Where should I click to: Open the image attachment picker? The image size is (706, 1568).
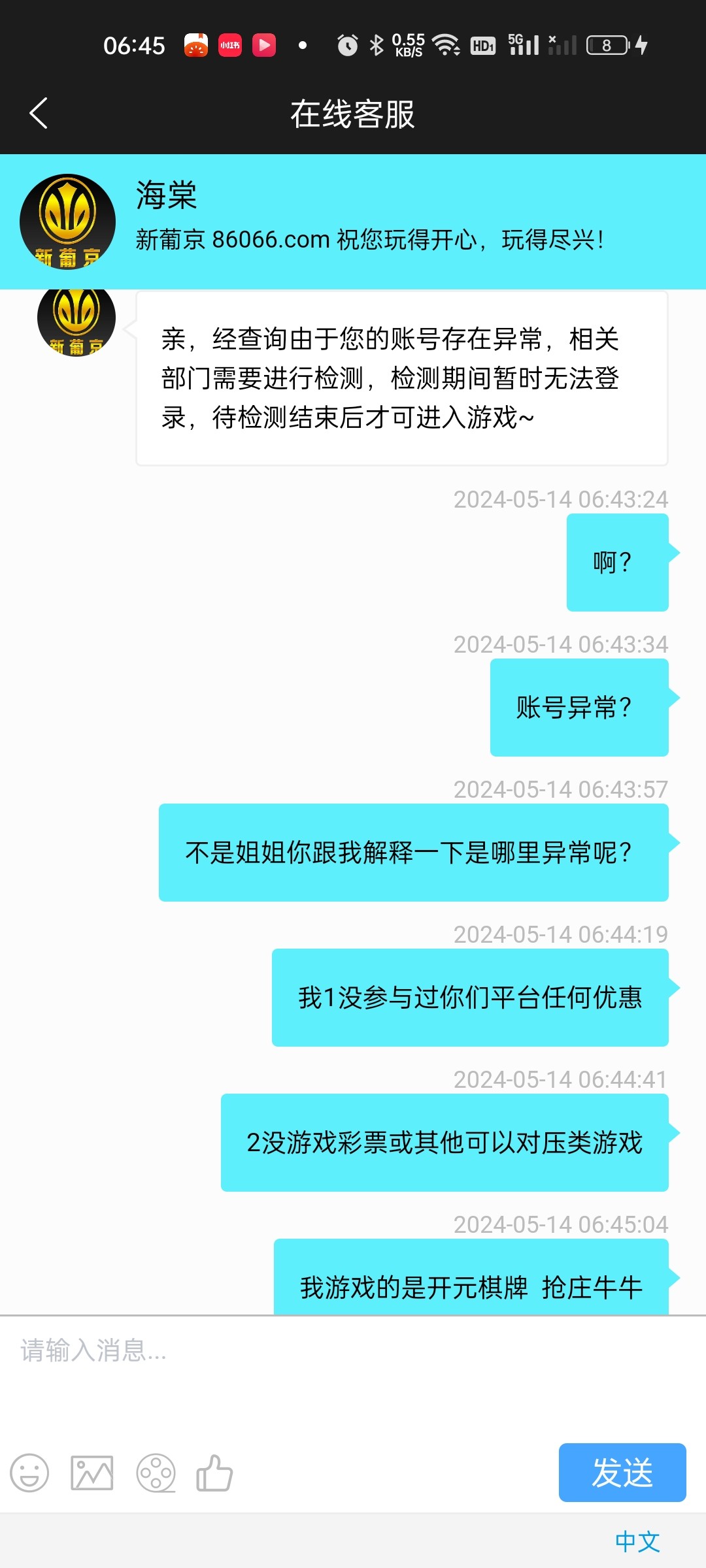[x=92, y=1473]
